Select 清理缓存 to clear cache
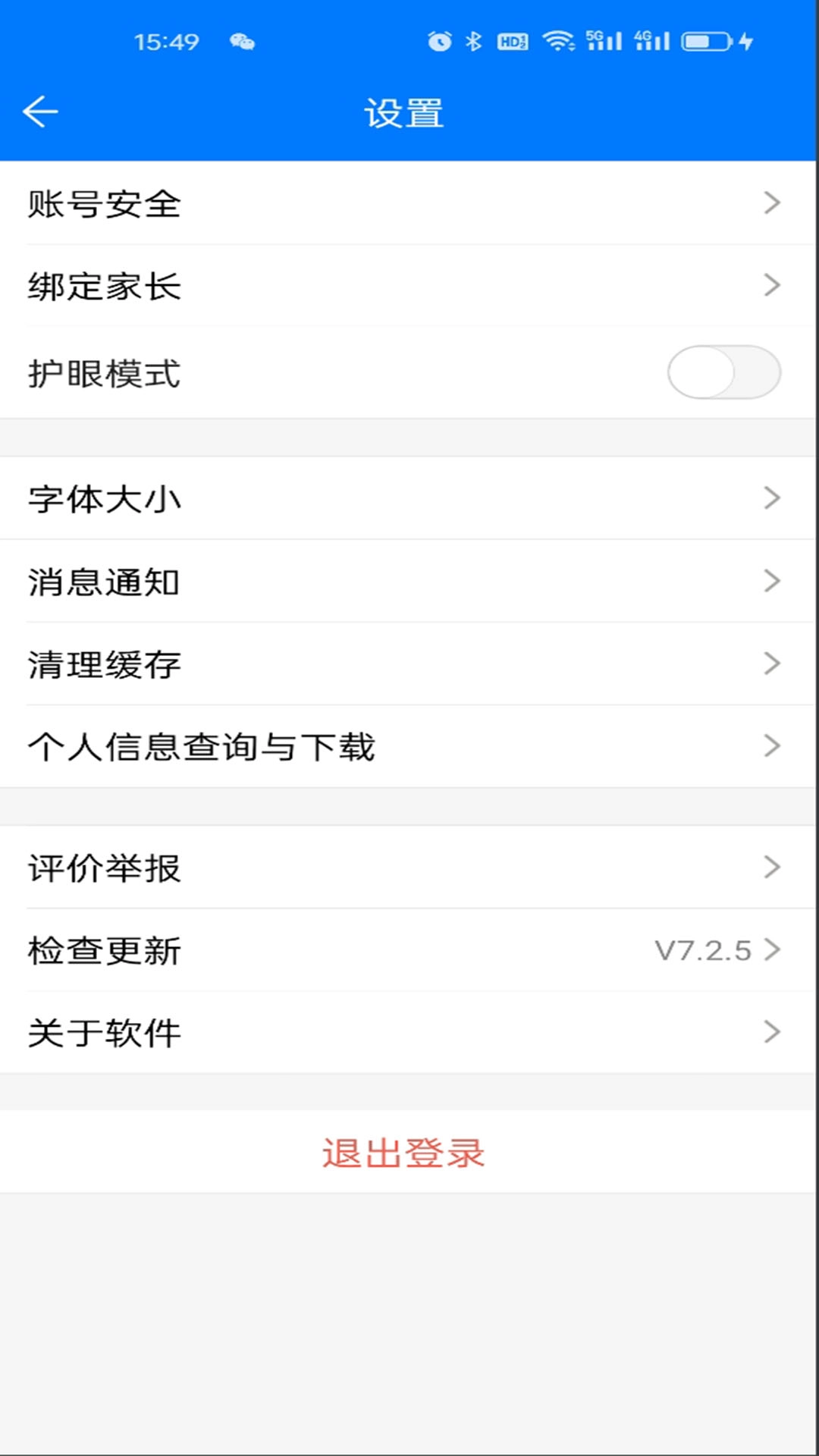This screenshot has width=819, height=1456. (x=409, y=664)
